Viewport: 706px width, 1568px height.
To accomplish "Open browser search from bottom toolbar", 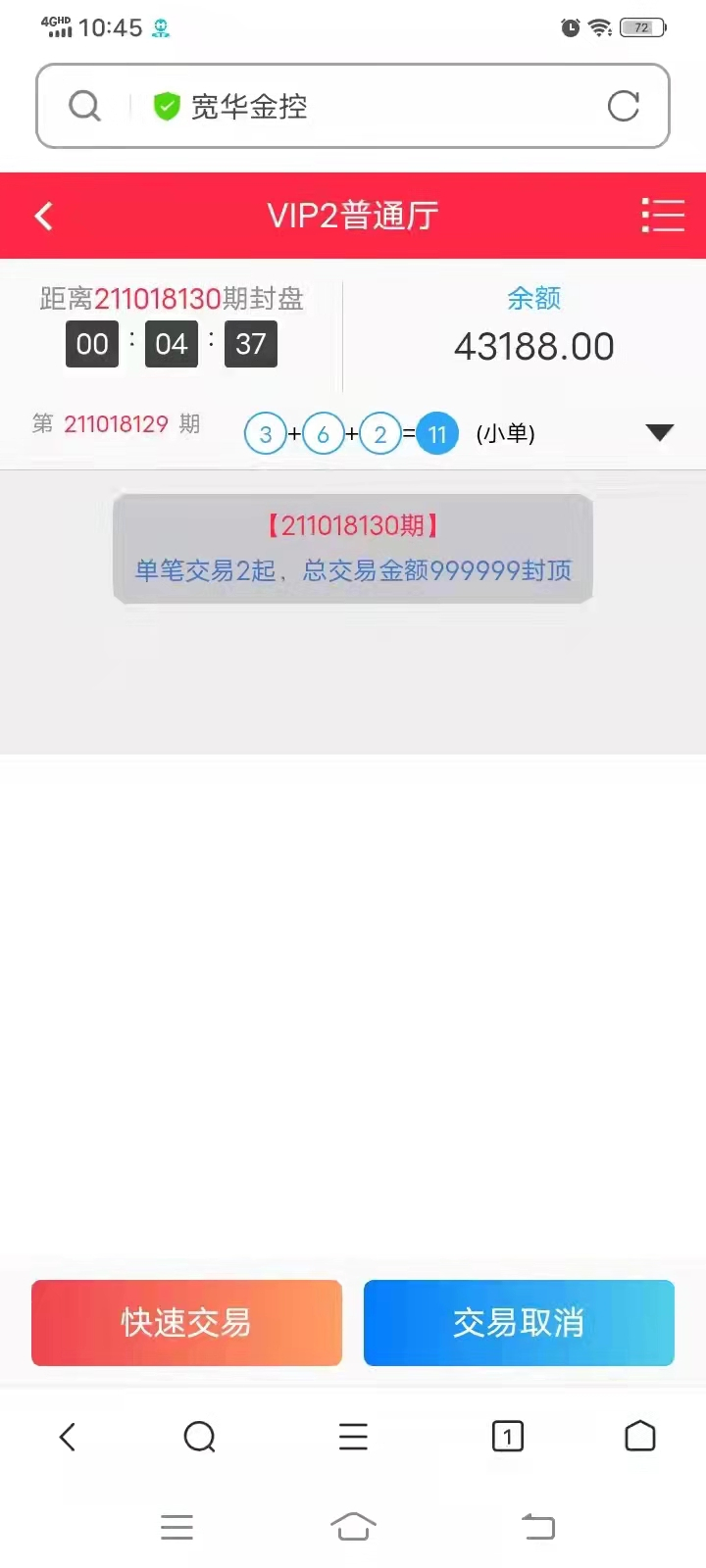I will click(199, 1437).
